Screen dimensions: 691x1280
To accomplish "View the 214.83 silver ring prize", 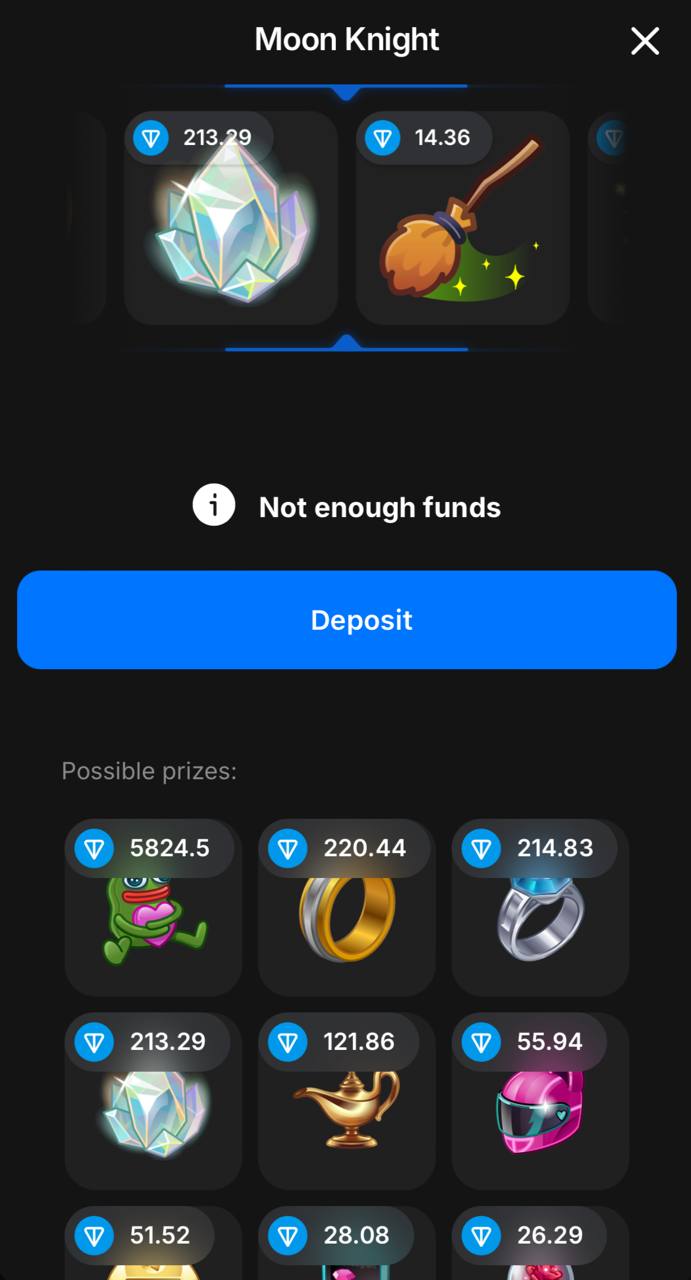I will coord(540,908).
